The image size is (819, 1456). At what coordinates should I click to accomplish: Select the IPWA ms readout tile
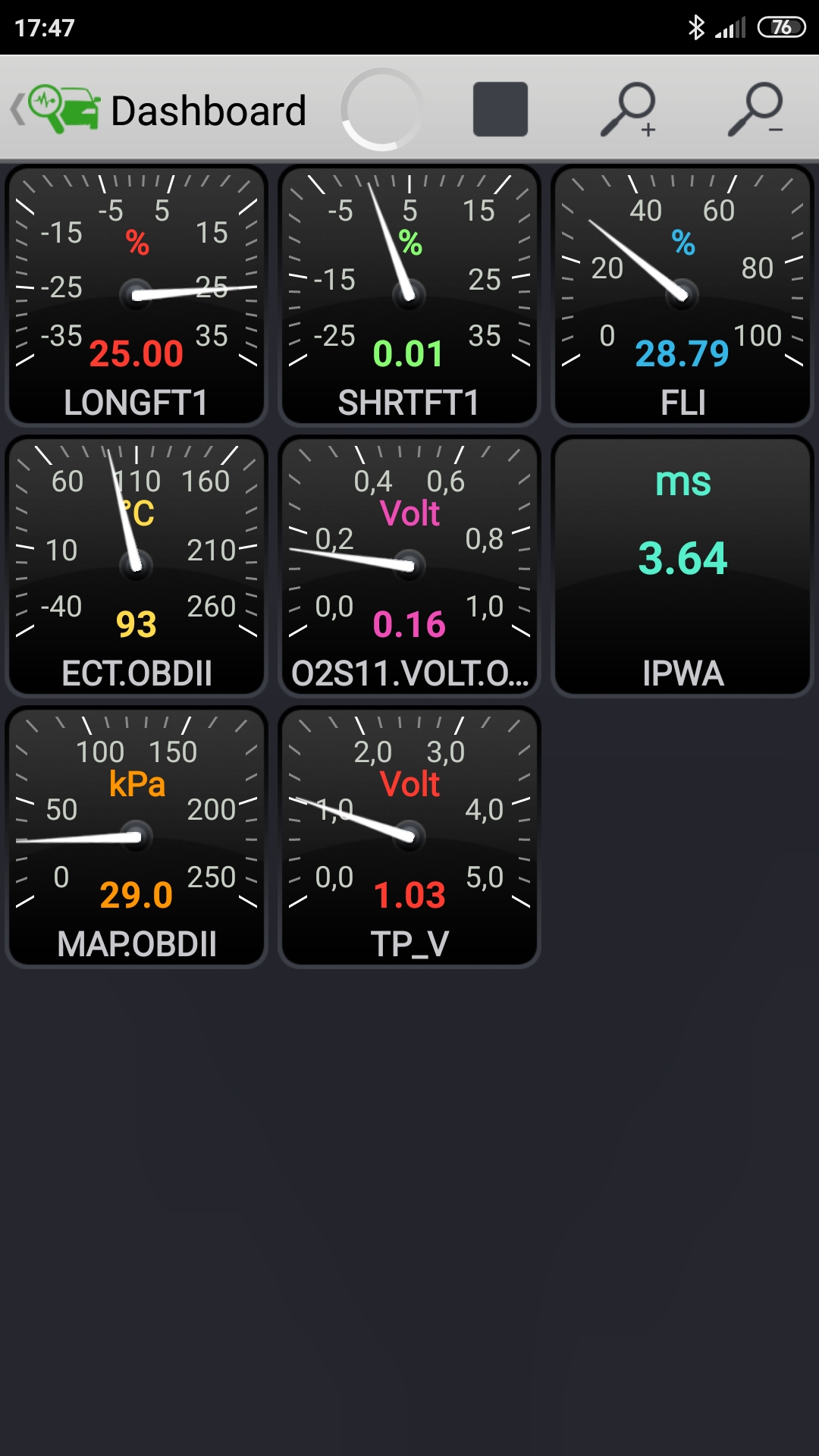(682, 566)
